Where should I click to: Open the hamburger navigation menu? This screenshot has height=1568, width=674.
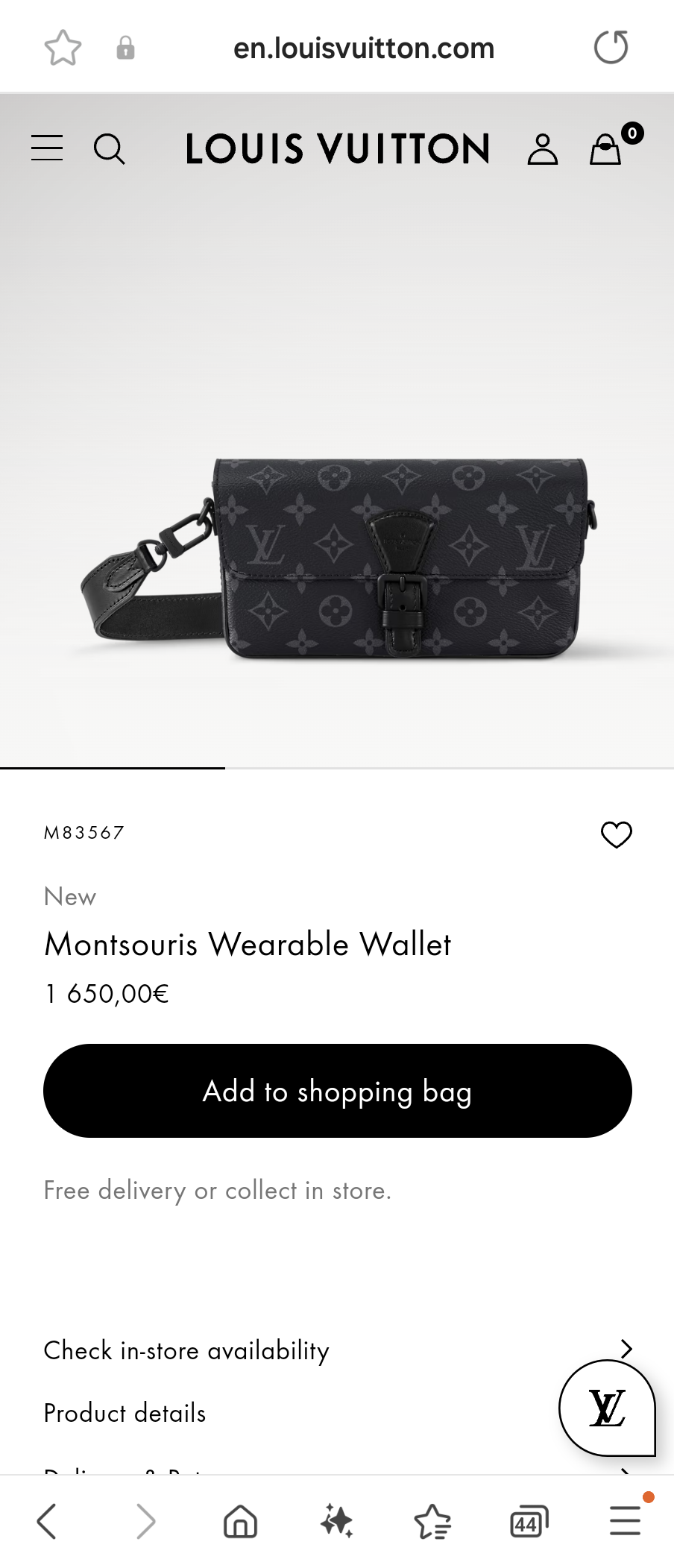click(46, 148)
